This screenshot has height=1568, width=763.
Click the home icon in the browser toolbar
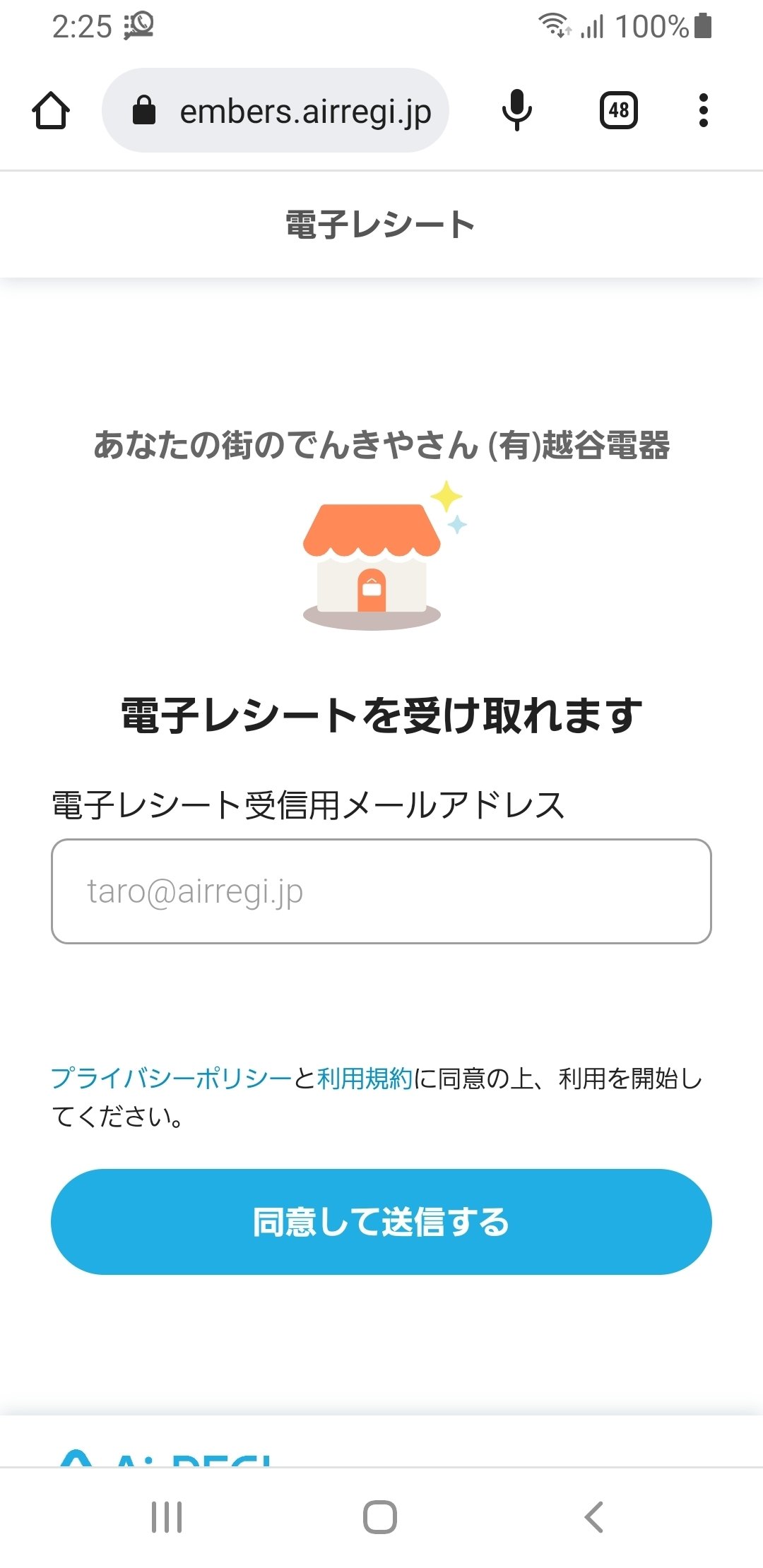tap(50, 110)
